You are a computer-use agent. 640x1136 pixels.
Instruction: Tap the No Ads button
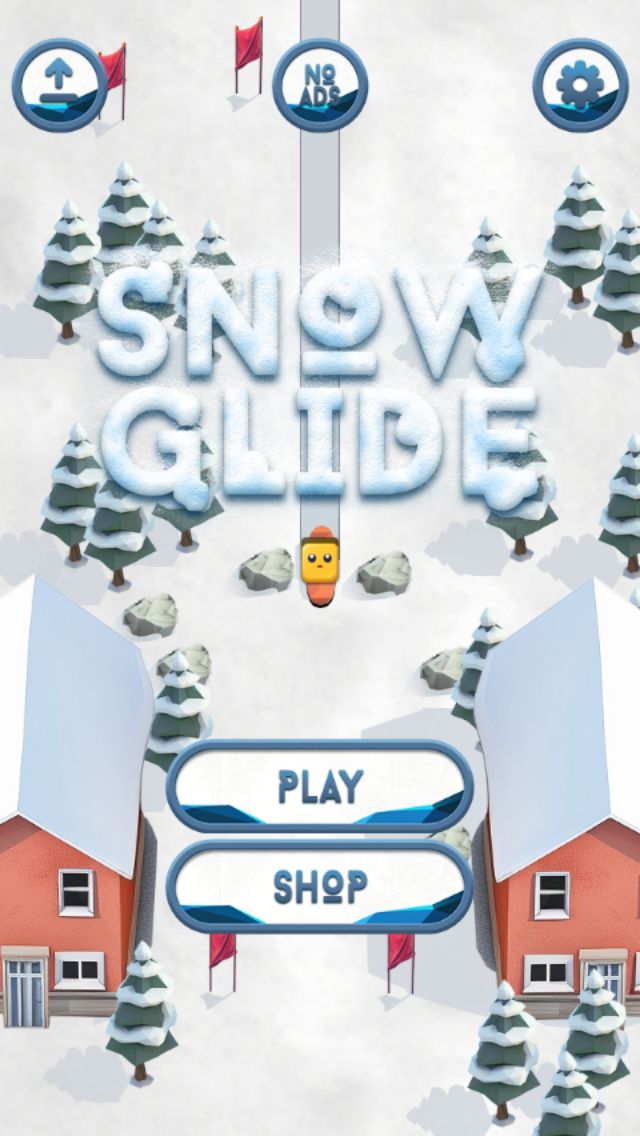[320, 85]
